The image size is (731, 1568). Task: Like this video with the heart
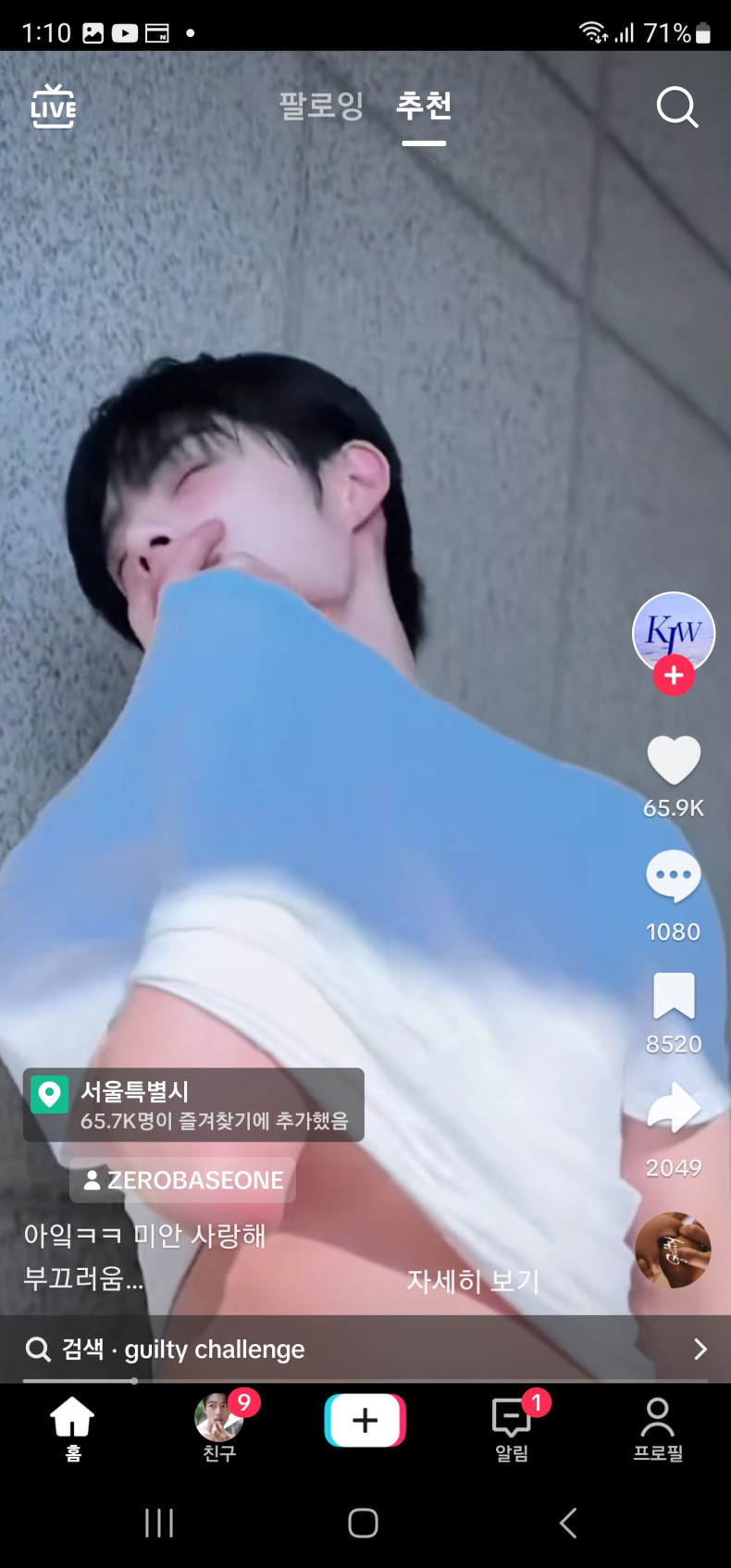[674, 761]
